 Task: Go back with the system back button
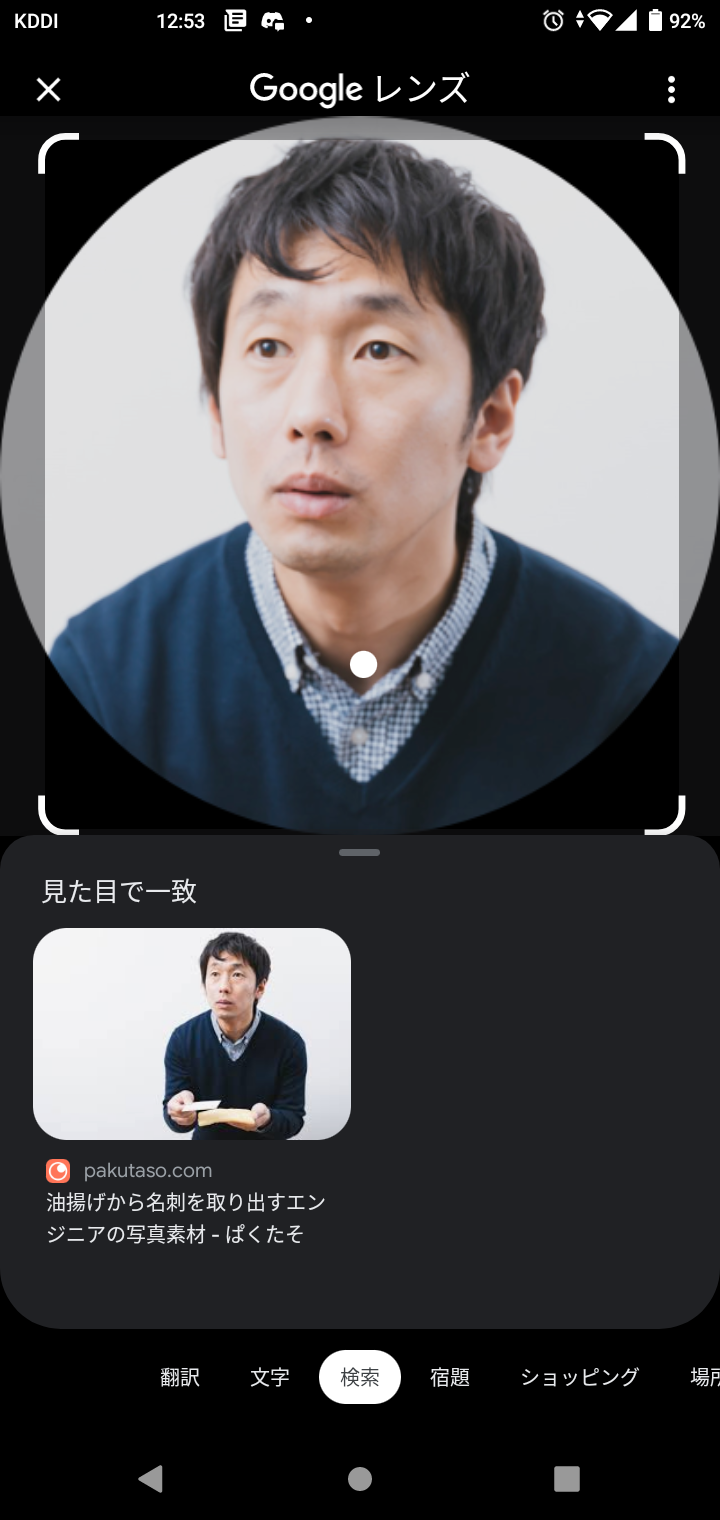pos(151,1478)
